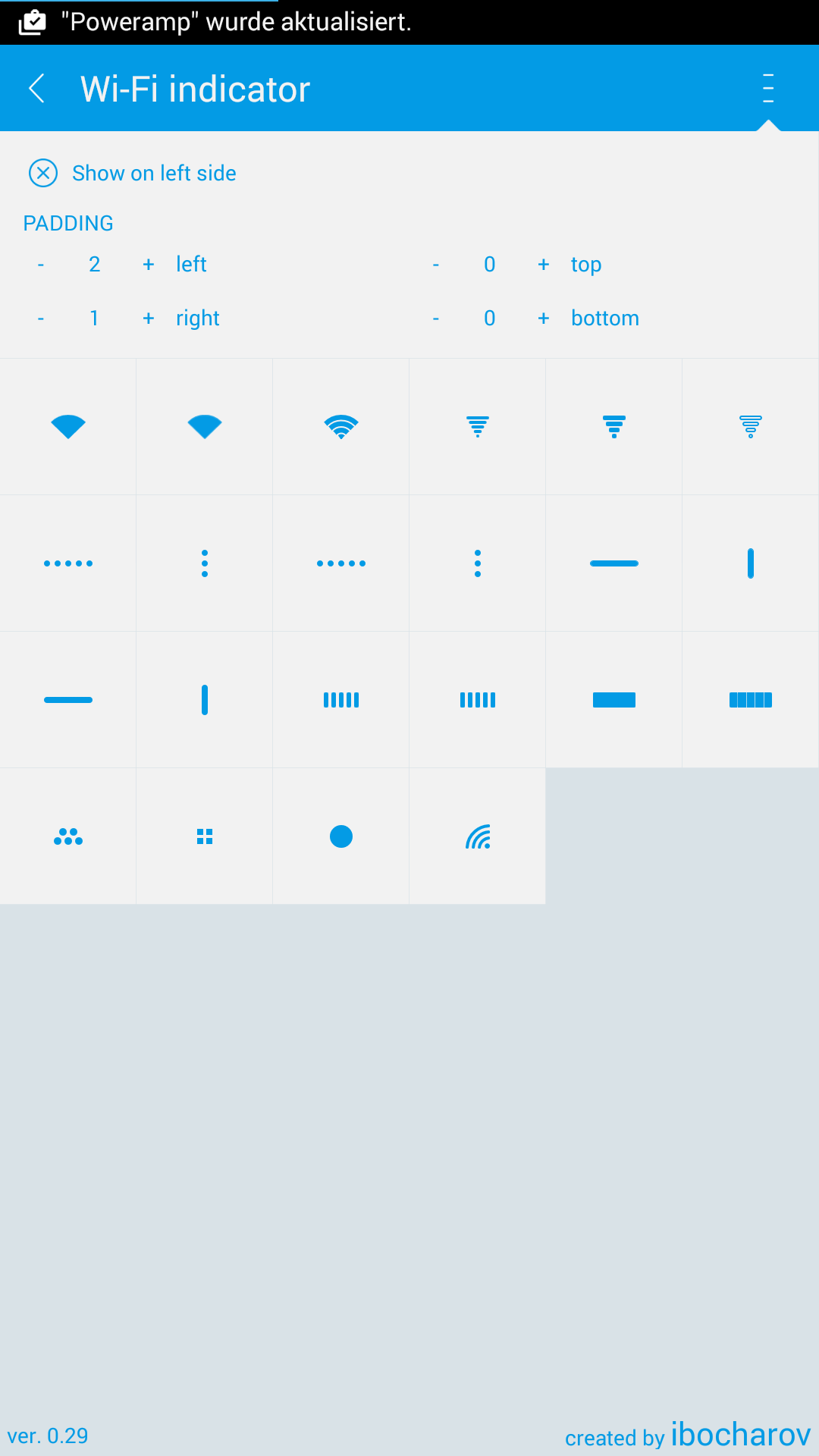Decrease left padding
Image resolution: width=819 pixels, height=1456 pixels.
pyautogui.click(x=41, y=264)
